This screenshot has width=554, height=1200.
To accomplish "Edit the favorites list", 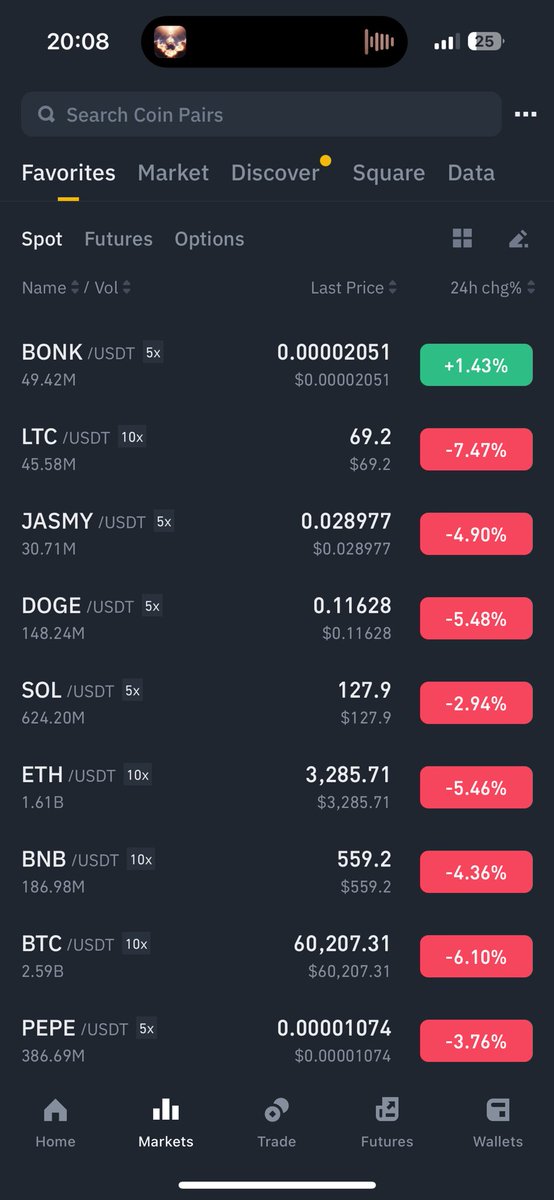I will click(x=518, y=238).
